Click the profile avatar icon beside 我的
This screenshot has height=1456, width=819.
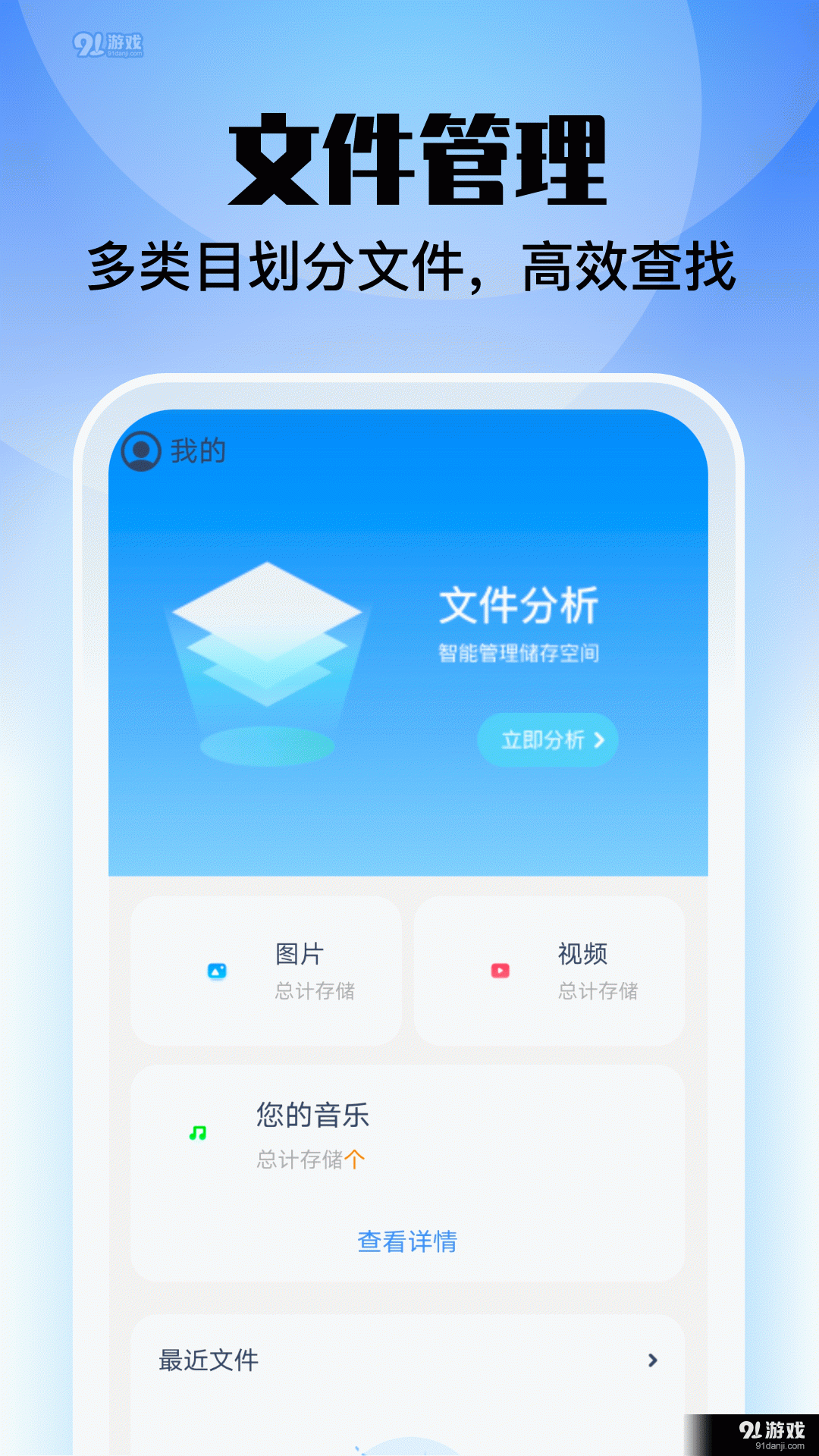pyautogui.click(x=141, y=450)
